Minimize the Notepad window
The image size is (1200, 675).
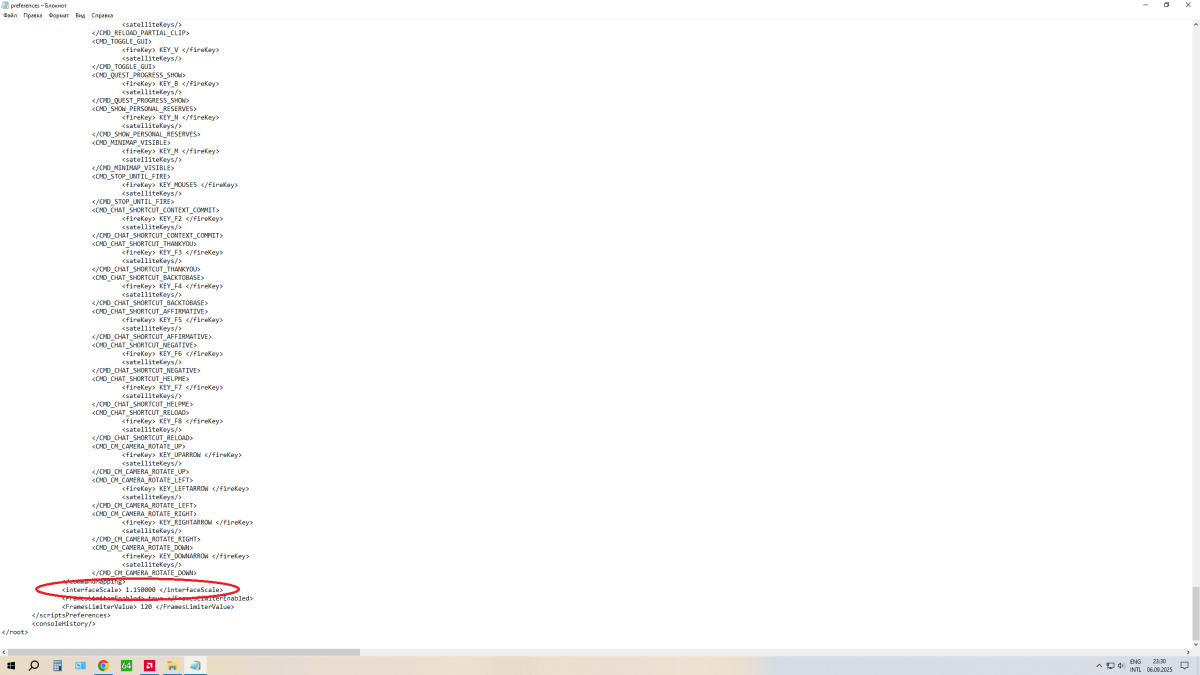point(1141,5)
